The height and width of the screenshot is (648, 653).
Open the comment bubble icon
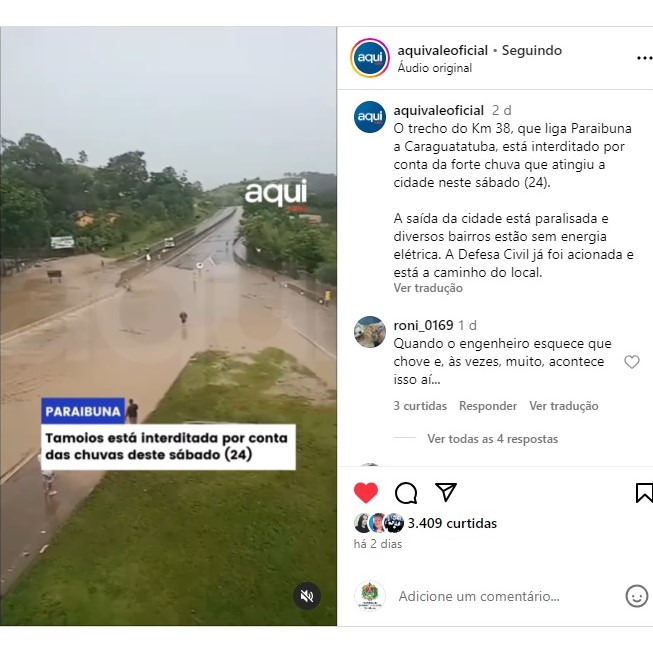406,492
